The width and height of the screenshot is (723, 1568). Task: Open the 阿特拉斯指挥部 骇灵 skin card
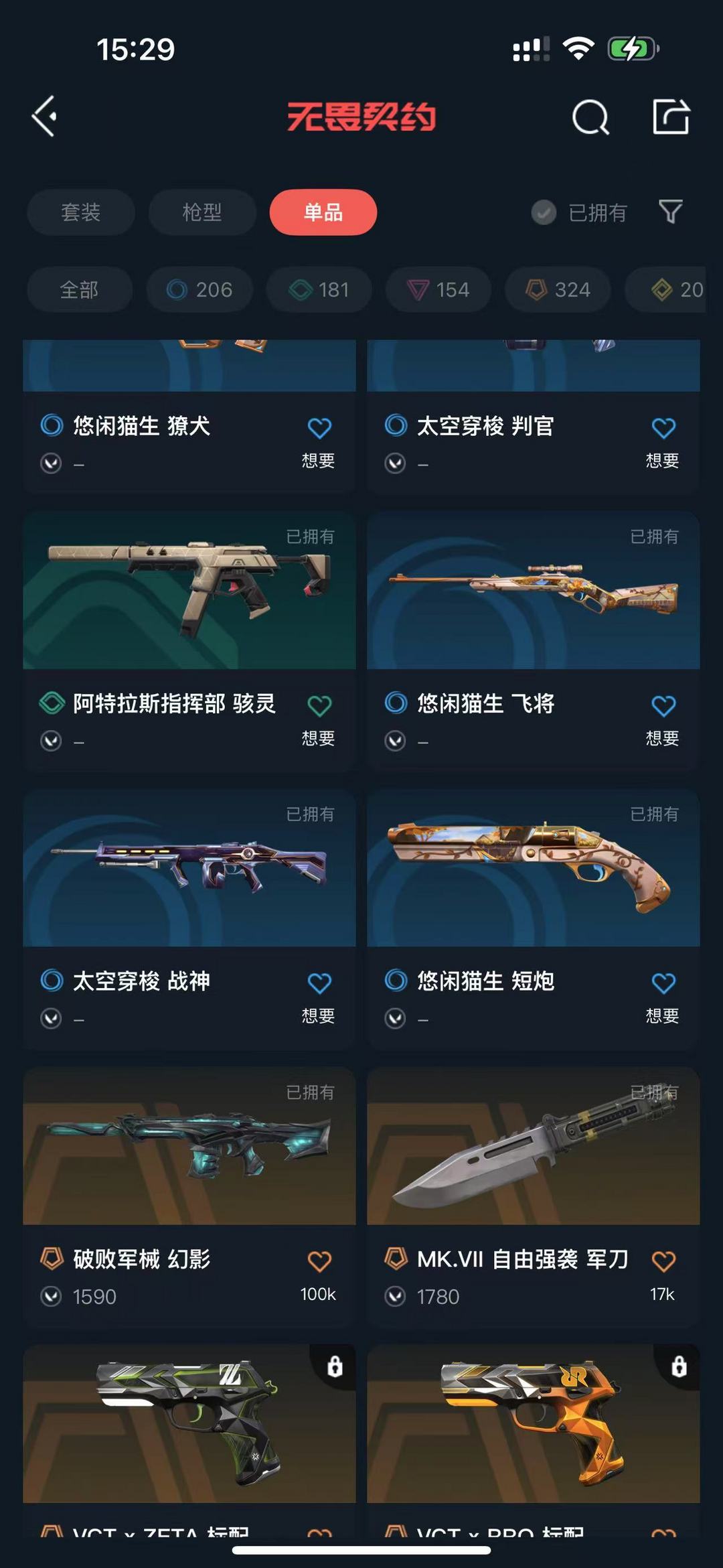click(x=189, y=641)
